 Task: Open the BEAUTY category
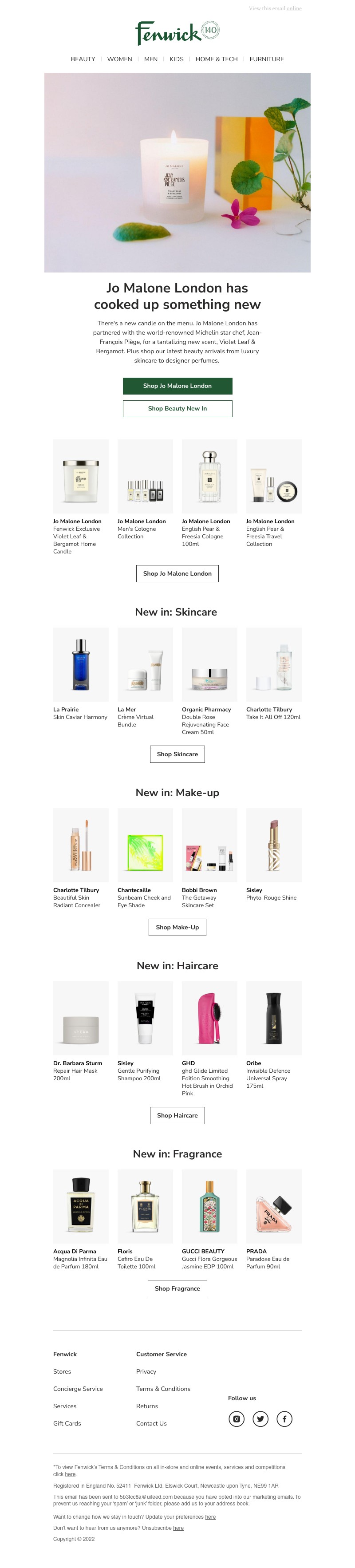click(x=83, y=59)
